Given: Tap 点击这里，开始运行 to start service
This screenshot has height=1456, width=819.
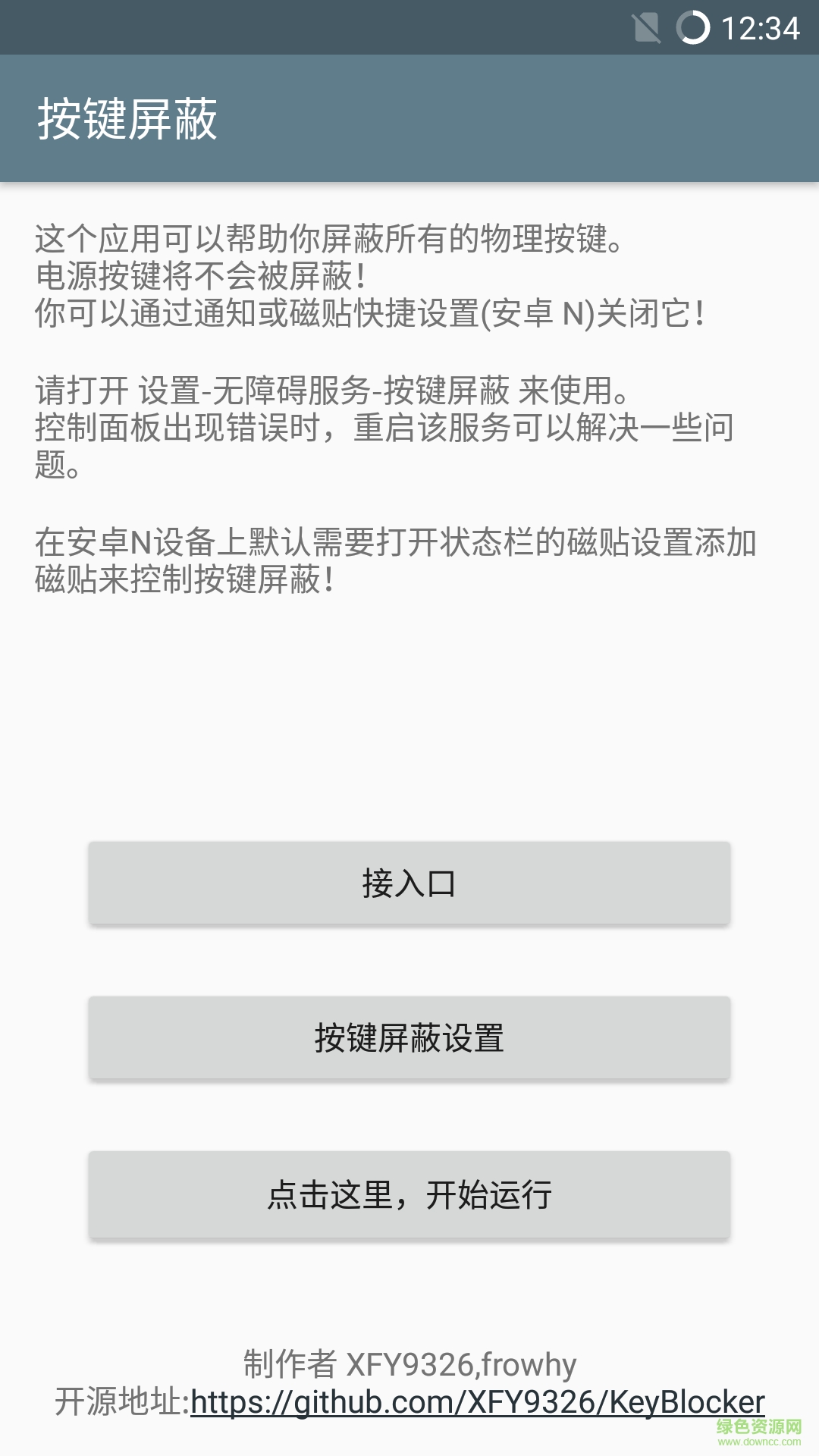Looking at the screenshot, I should pyautogui.click(x=409, y=1195).
